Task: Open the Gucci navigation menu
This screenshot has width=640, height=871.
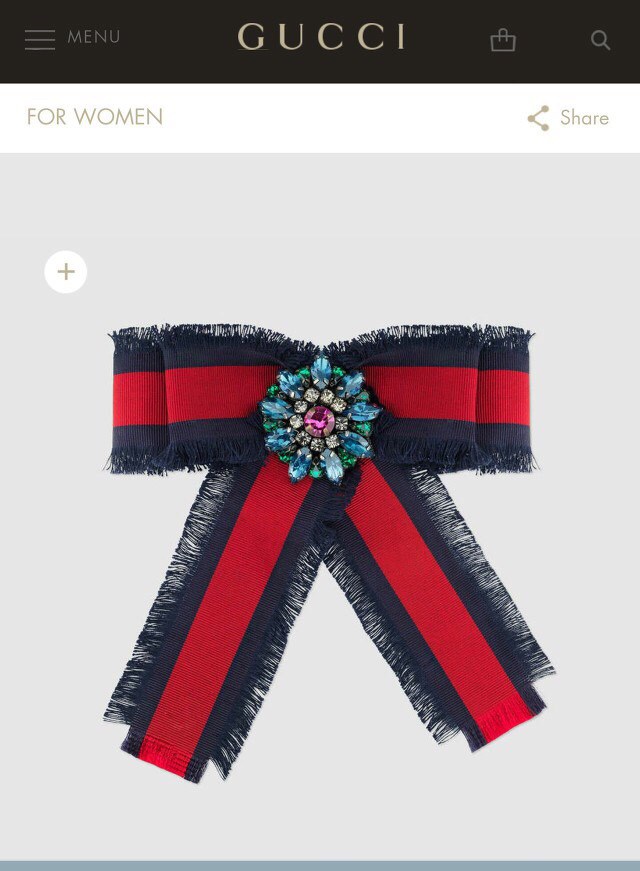Action: click(x=71, y=39)
